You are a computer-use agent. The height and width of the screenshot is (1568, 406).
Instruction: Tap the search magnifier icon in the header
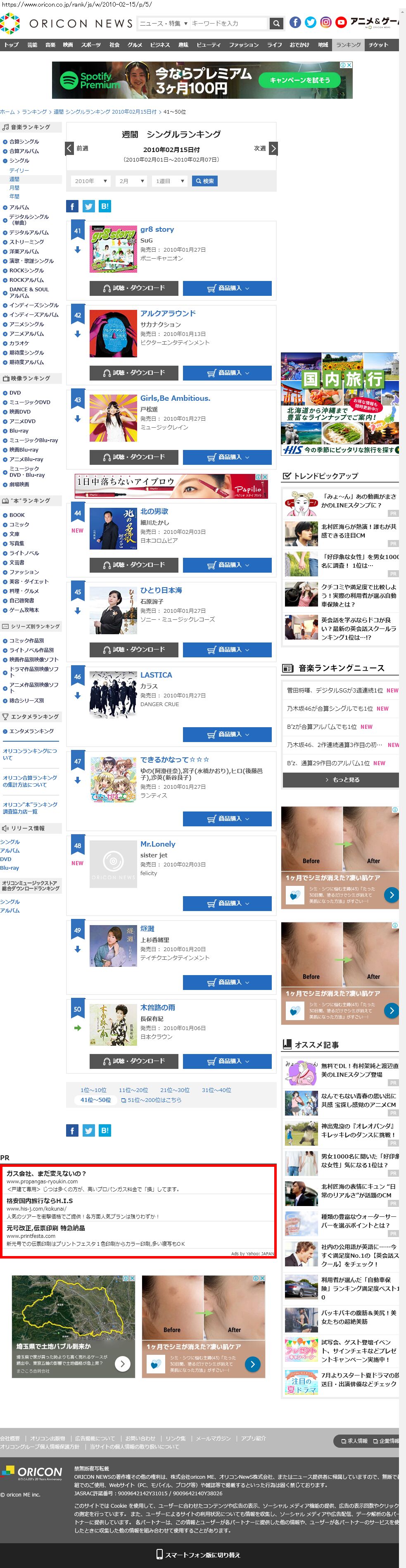(x=276, y=23)
